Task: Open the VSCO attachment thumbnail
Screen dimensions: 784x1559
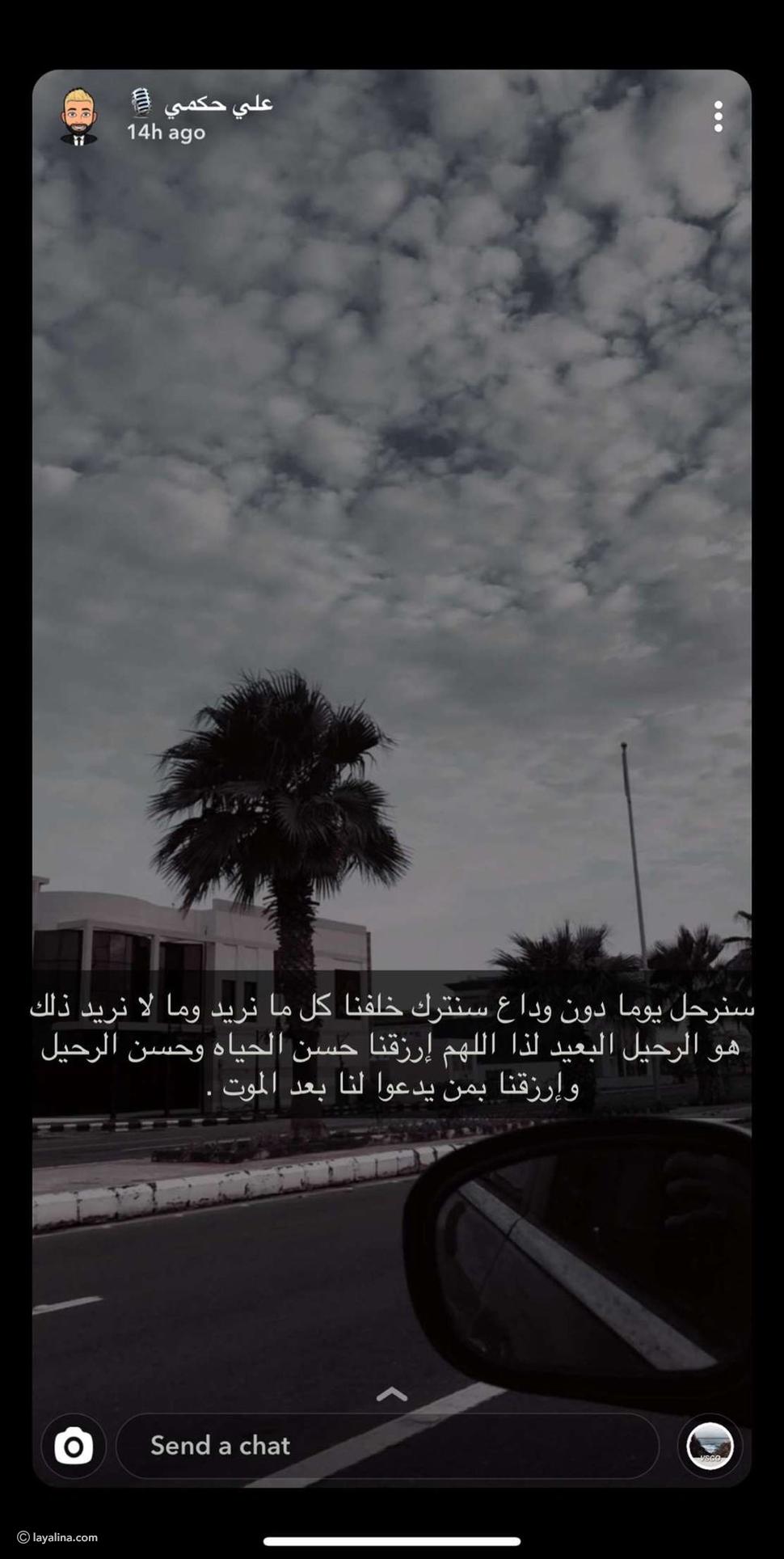Action: point(710,1446)
